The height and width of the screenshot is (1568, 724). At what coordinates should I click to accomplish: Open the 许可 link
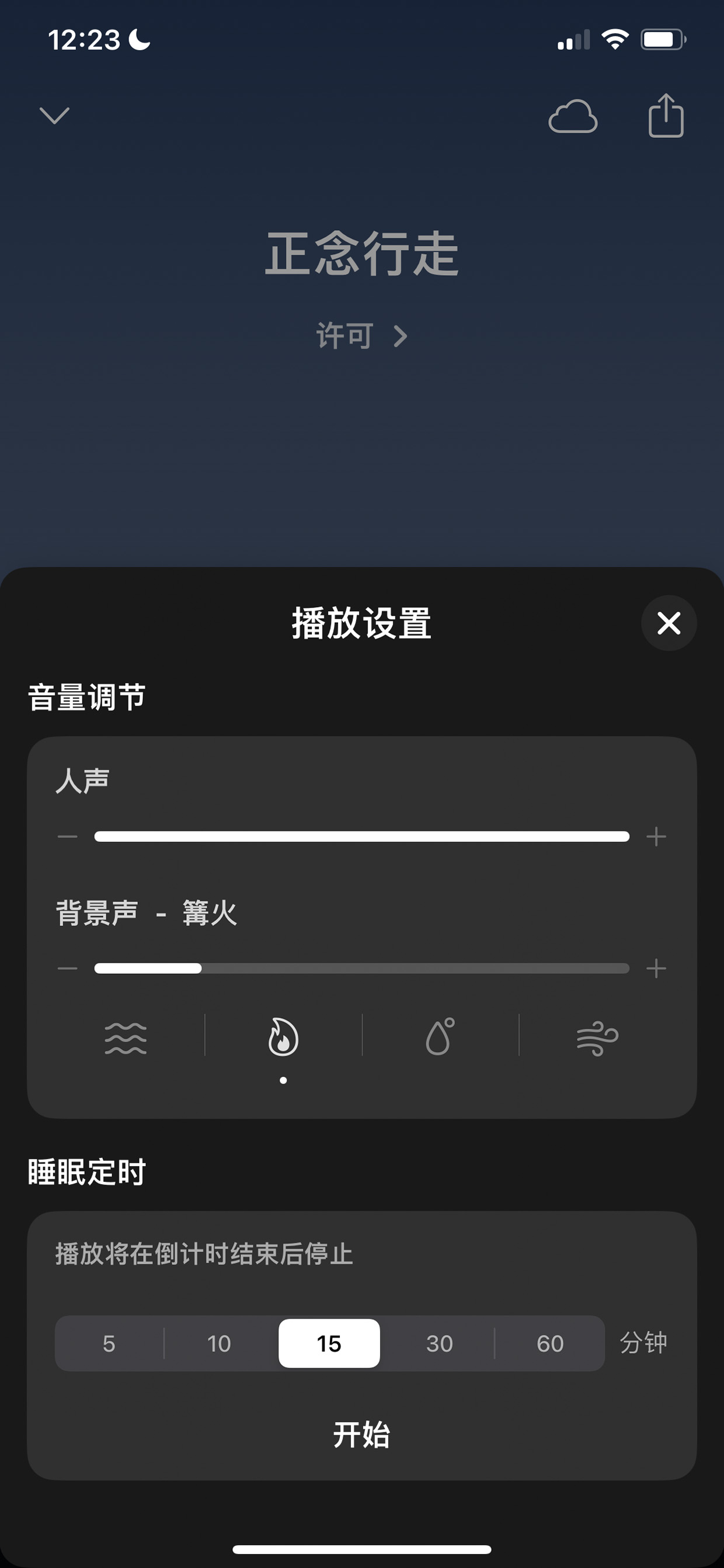(x=361, y=335)
